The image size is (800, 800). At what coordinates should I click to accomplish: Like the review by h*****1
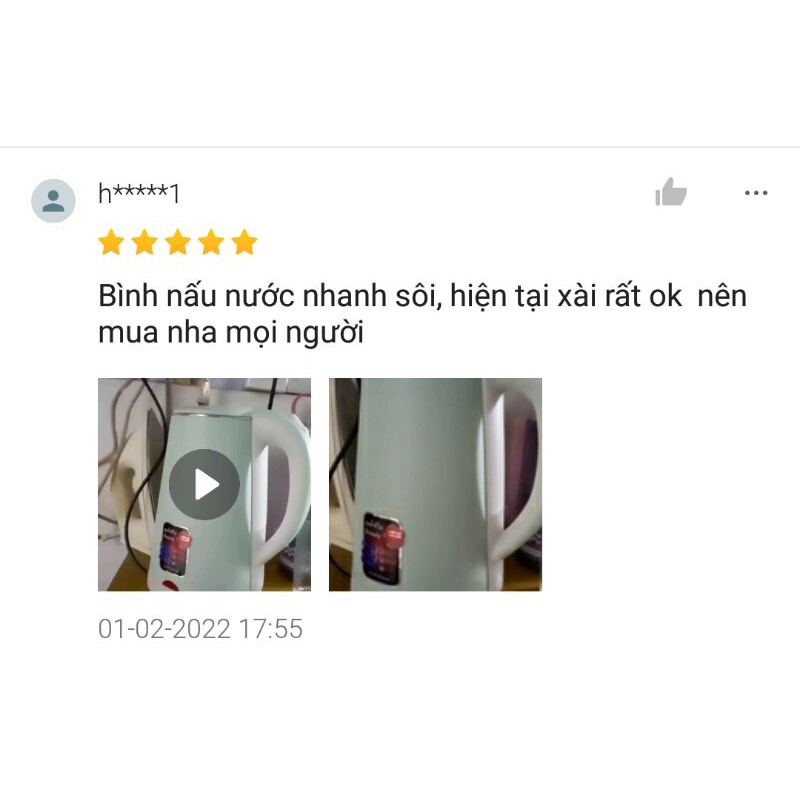pyautogui.click(x=671, y=192)
